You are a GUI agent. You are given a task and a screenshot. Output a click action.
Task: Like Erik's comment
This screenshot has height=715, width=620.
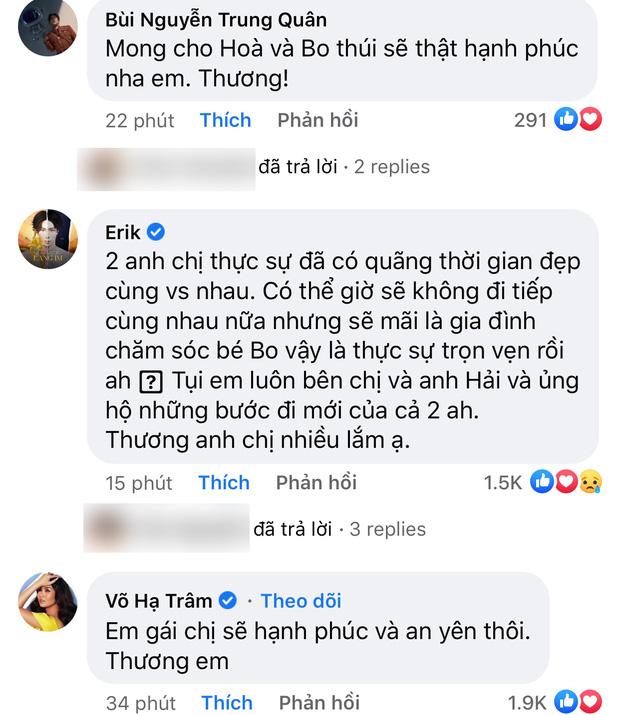point(224,483)
